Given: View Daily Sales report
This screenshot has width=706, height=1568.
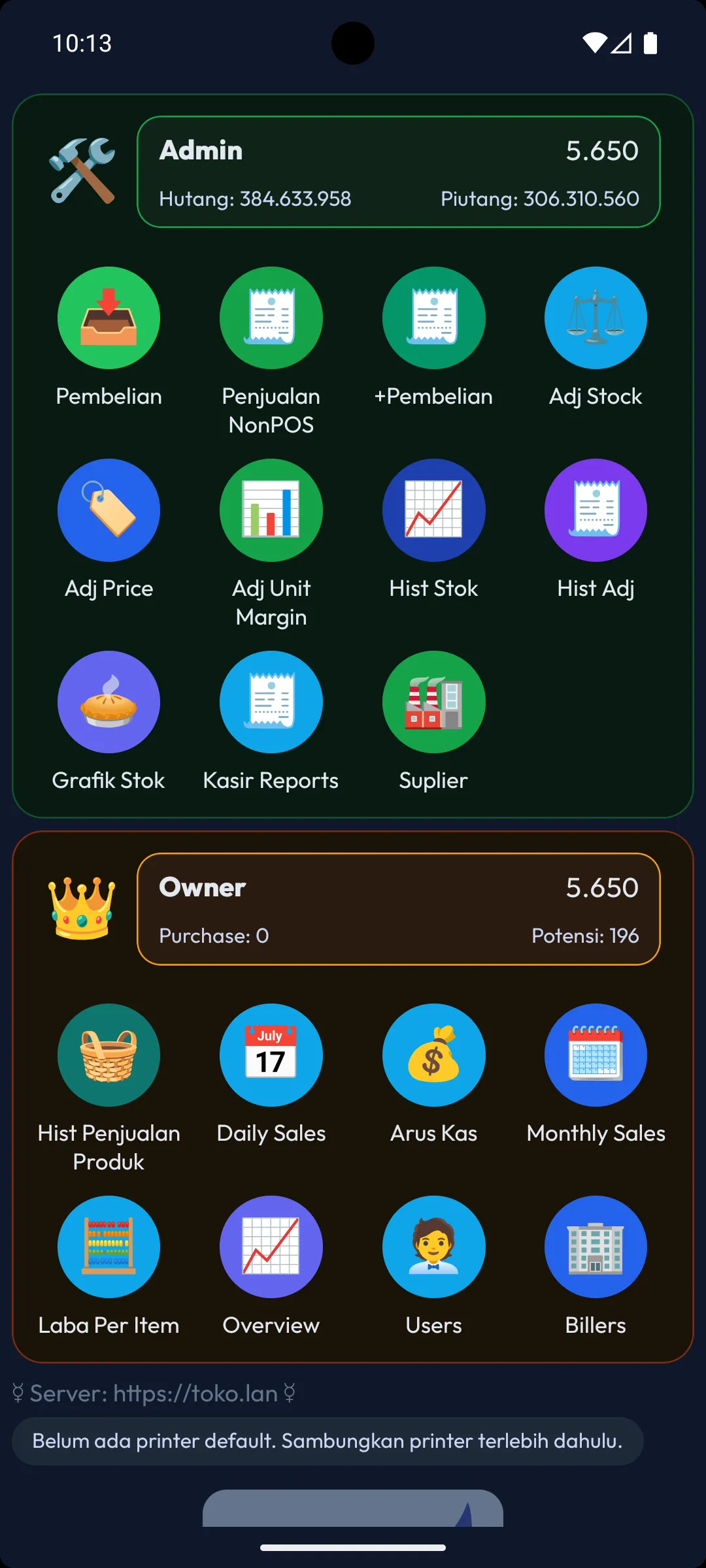Looking at the screenshot, I should 271,1054.
